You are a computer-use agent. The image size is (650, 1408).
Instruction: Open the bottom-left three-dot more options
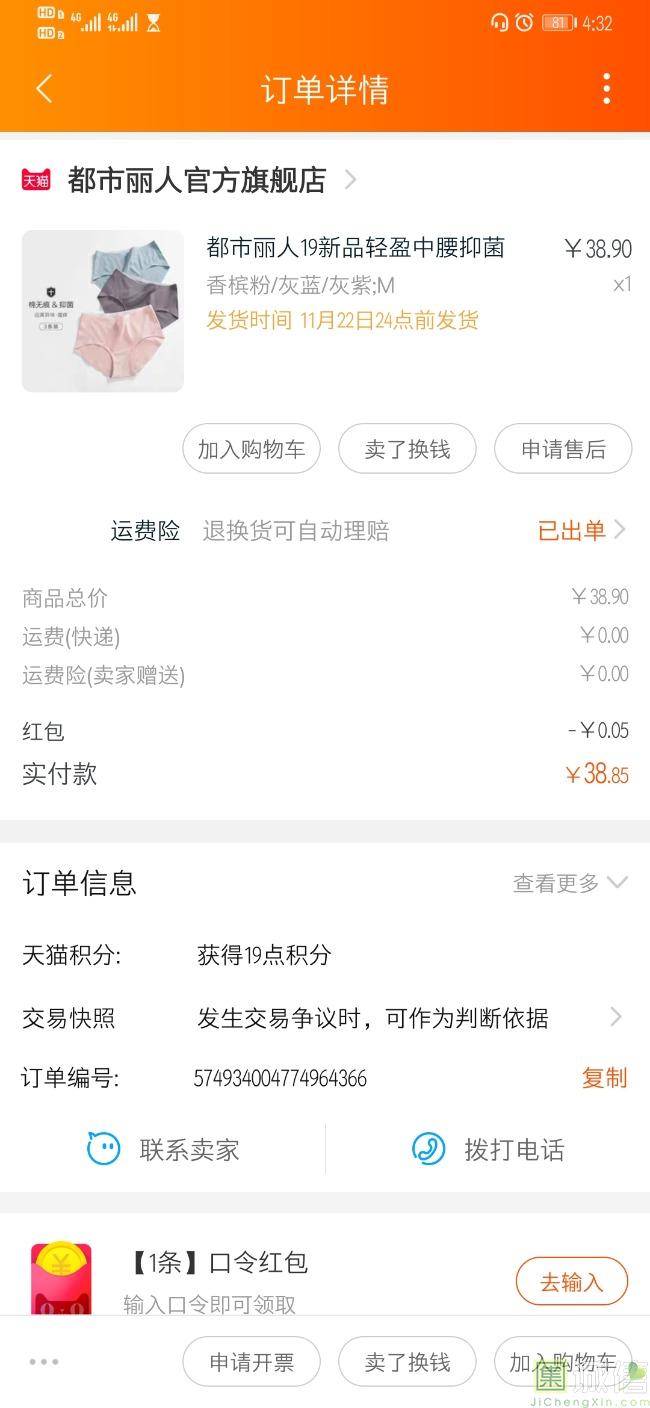point(44,1362)
